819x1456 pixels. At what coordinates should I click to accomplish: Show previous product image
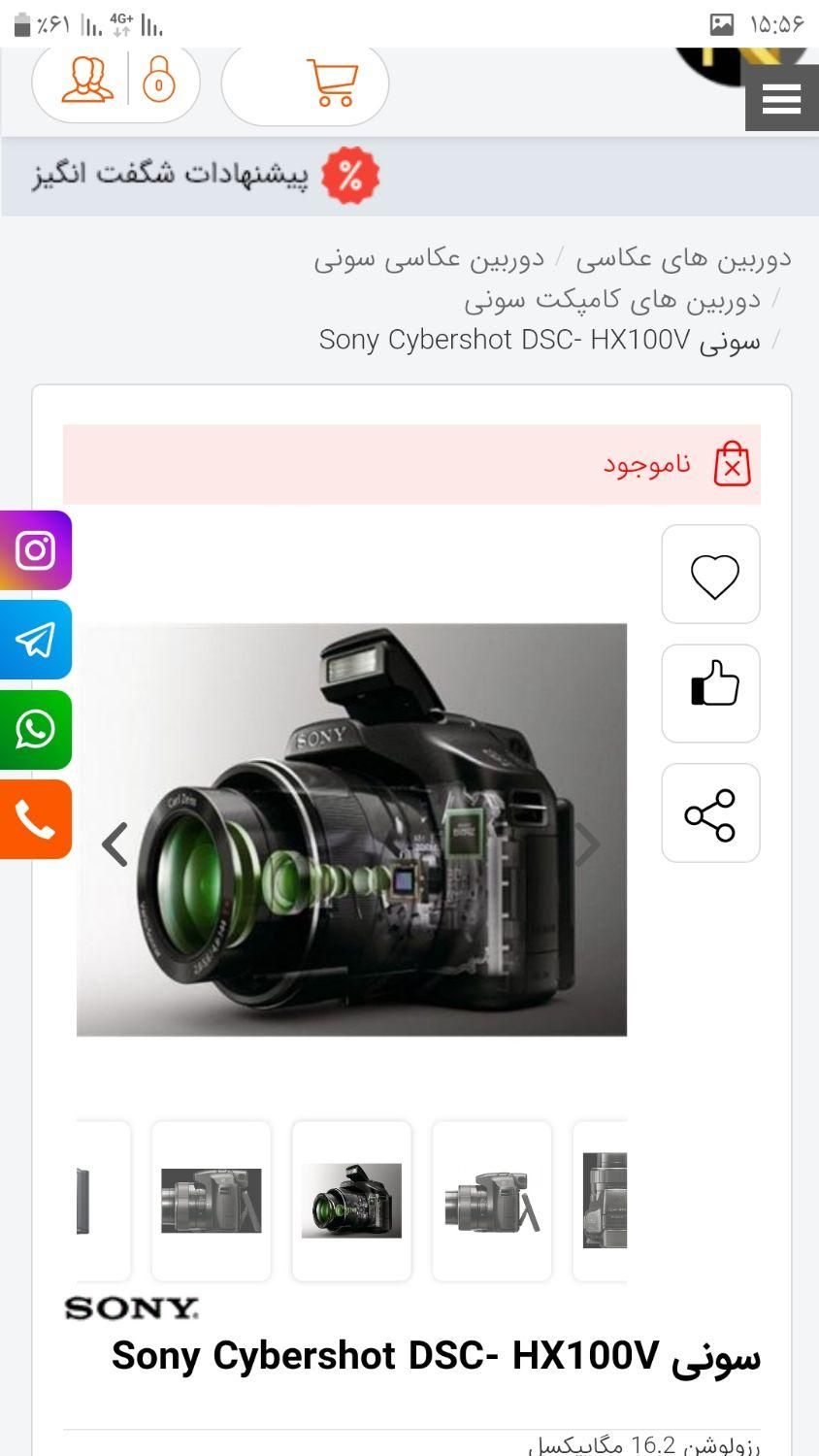tap(115, 844)
